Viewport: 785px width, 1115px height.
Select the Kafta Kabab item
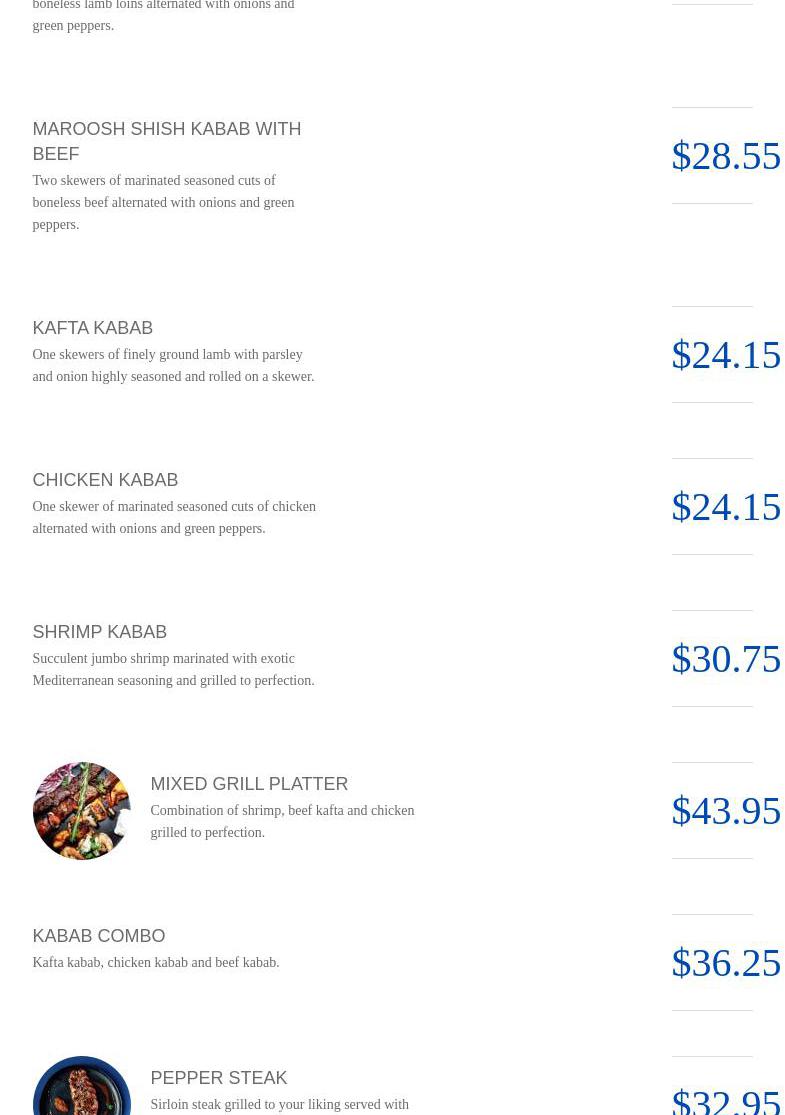click(92, 328)
